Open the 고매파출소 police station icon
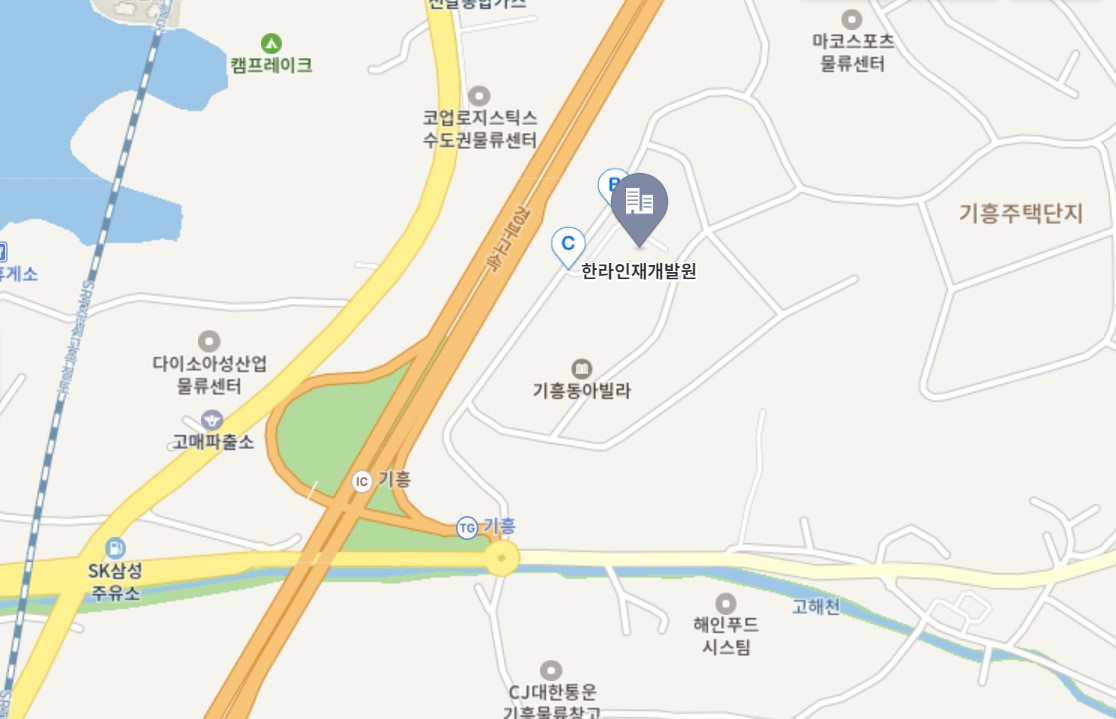 [211, 419]
